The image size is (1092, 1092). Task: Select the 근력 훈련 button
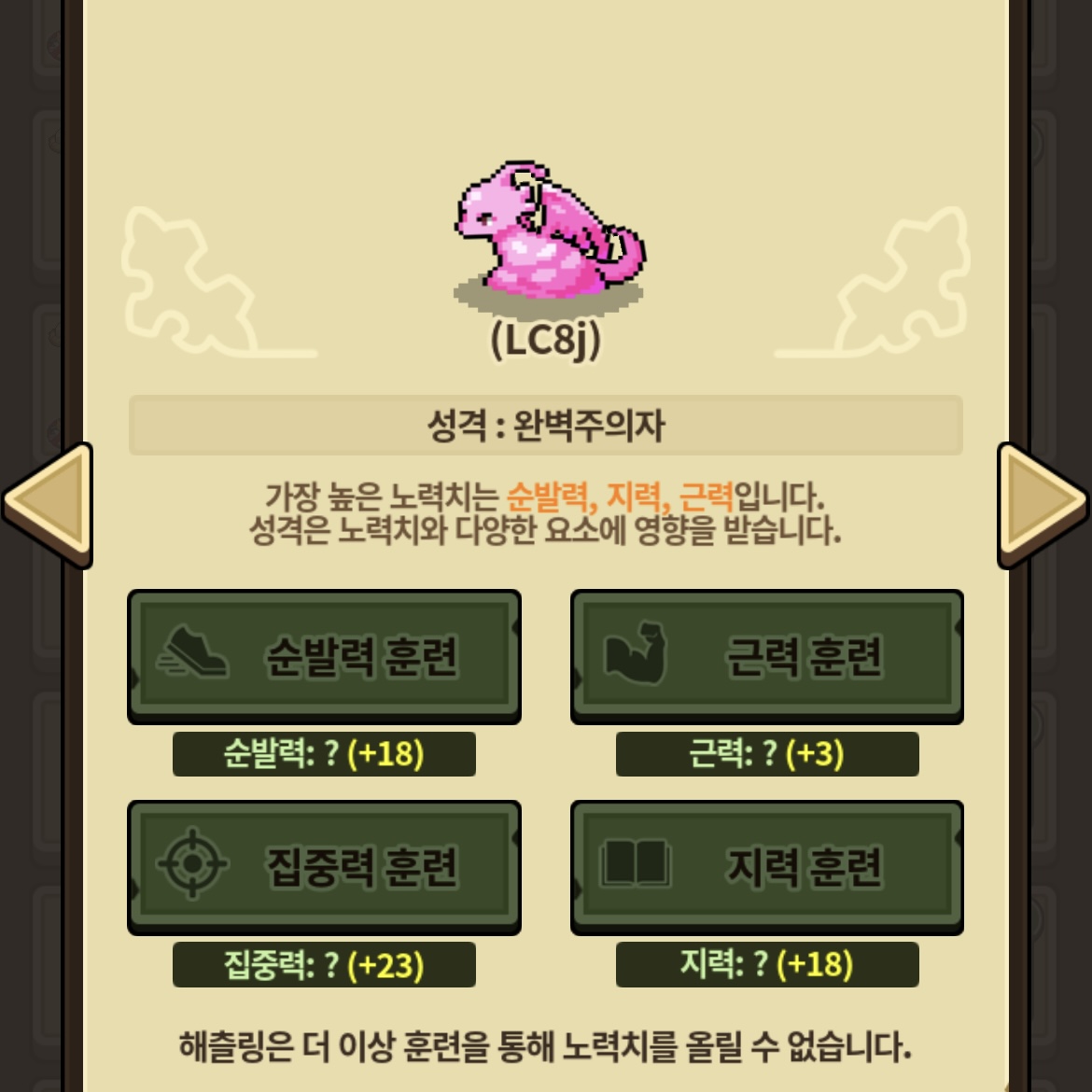(767, 657)
